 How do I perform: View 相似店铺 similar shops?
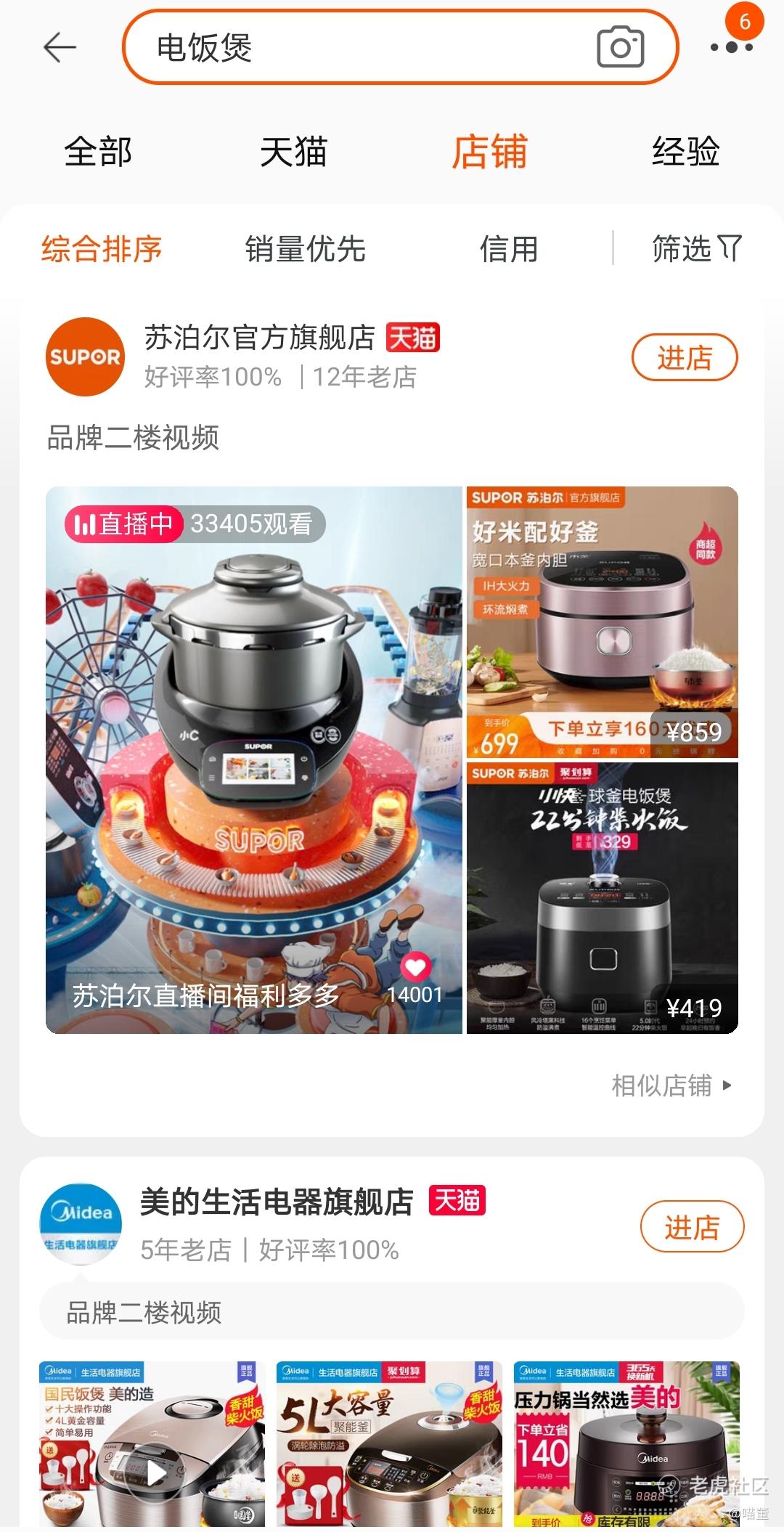tap(671, 1085)
